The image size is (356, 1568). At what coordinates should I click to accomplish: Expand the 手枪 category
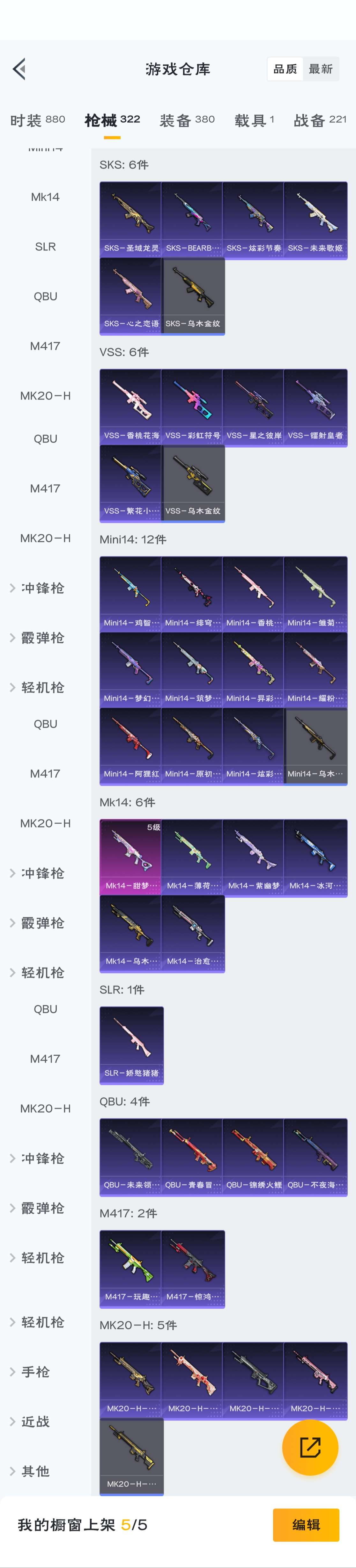pos(35,1371)
